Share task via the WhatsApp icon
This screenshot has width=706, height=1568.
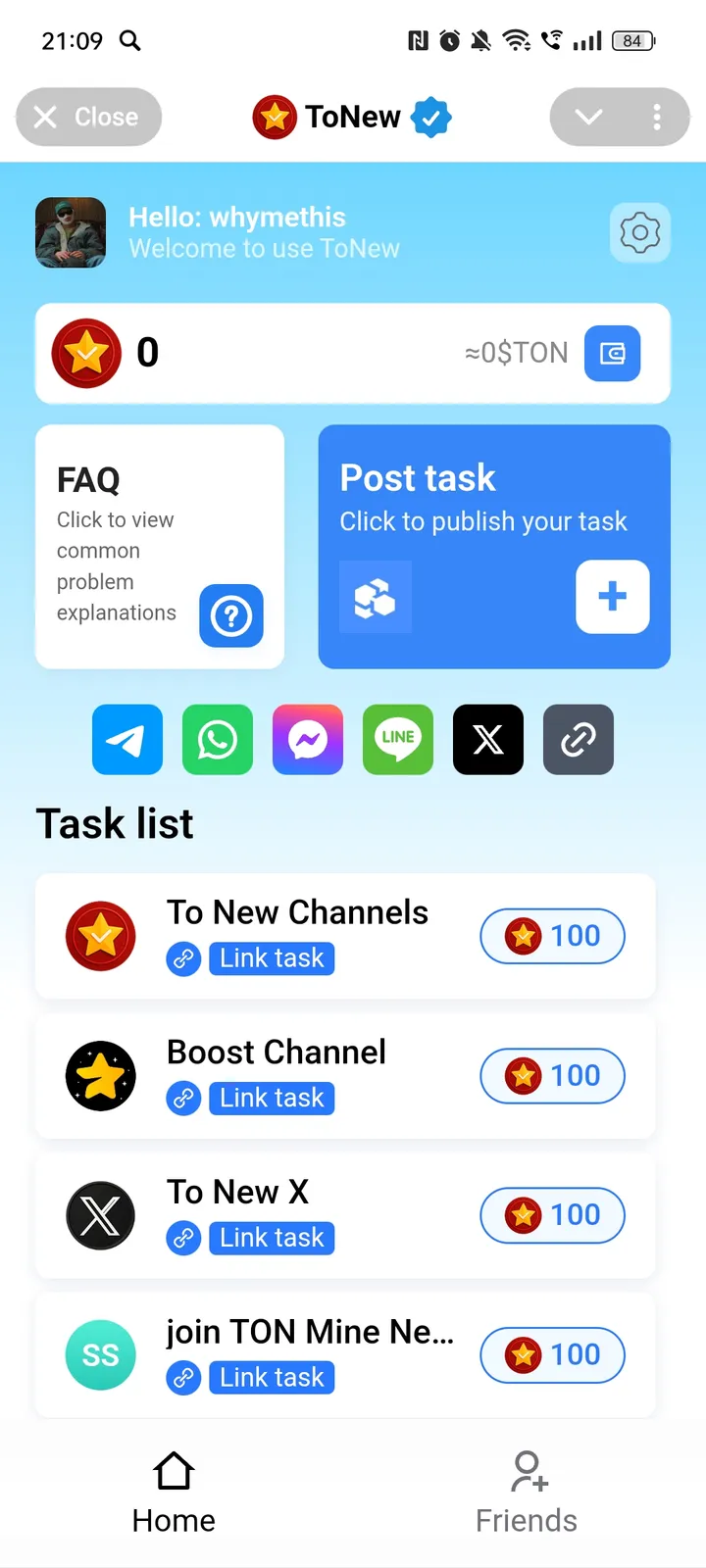click(217, 740)
